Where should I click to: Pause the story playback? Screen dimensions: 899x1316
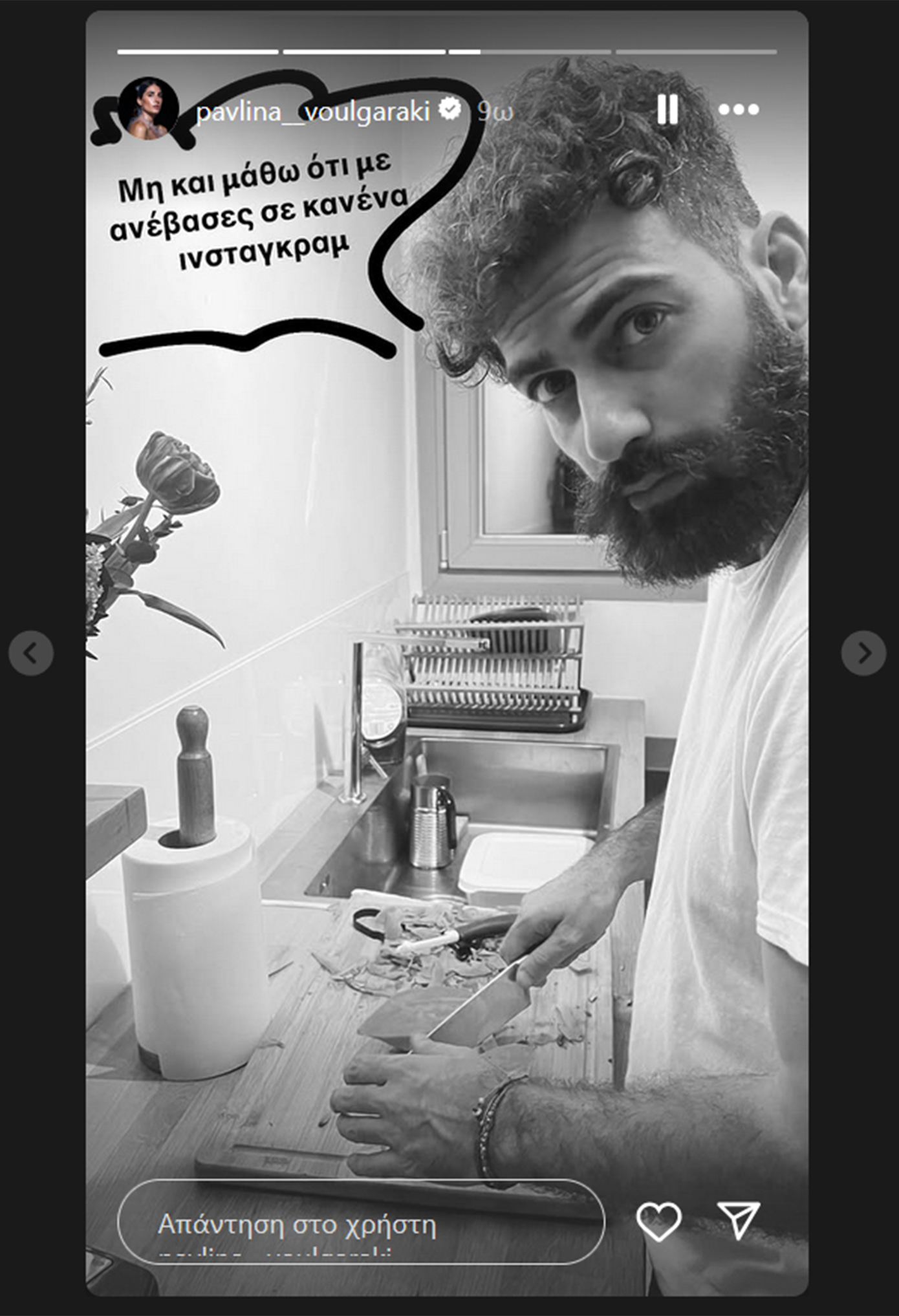pyautogui.click(x=667, y=109)
